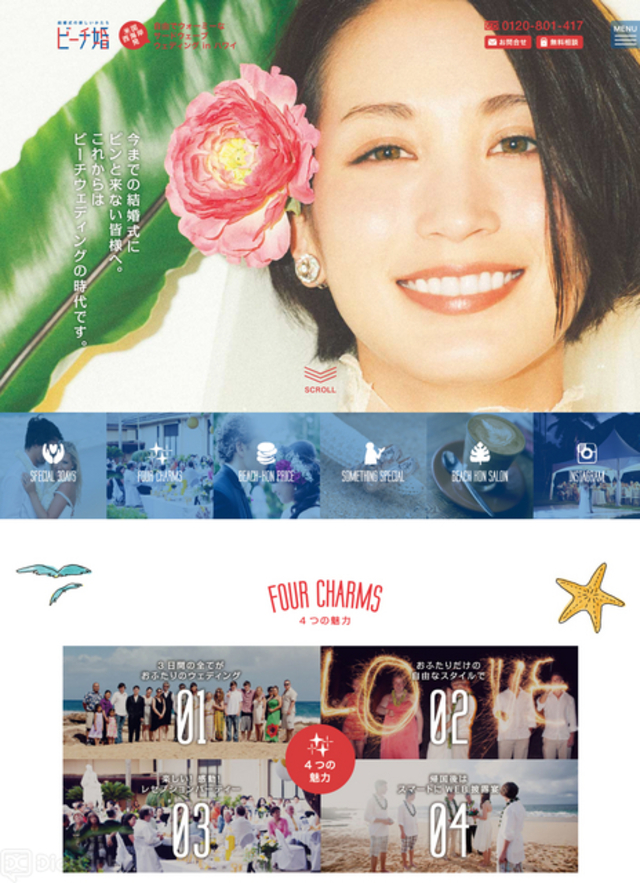Viewport: 640px width, 883px height.
Task: Open the BEACH-KON PRICE tile
Action: click(x=266, y=466)
